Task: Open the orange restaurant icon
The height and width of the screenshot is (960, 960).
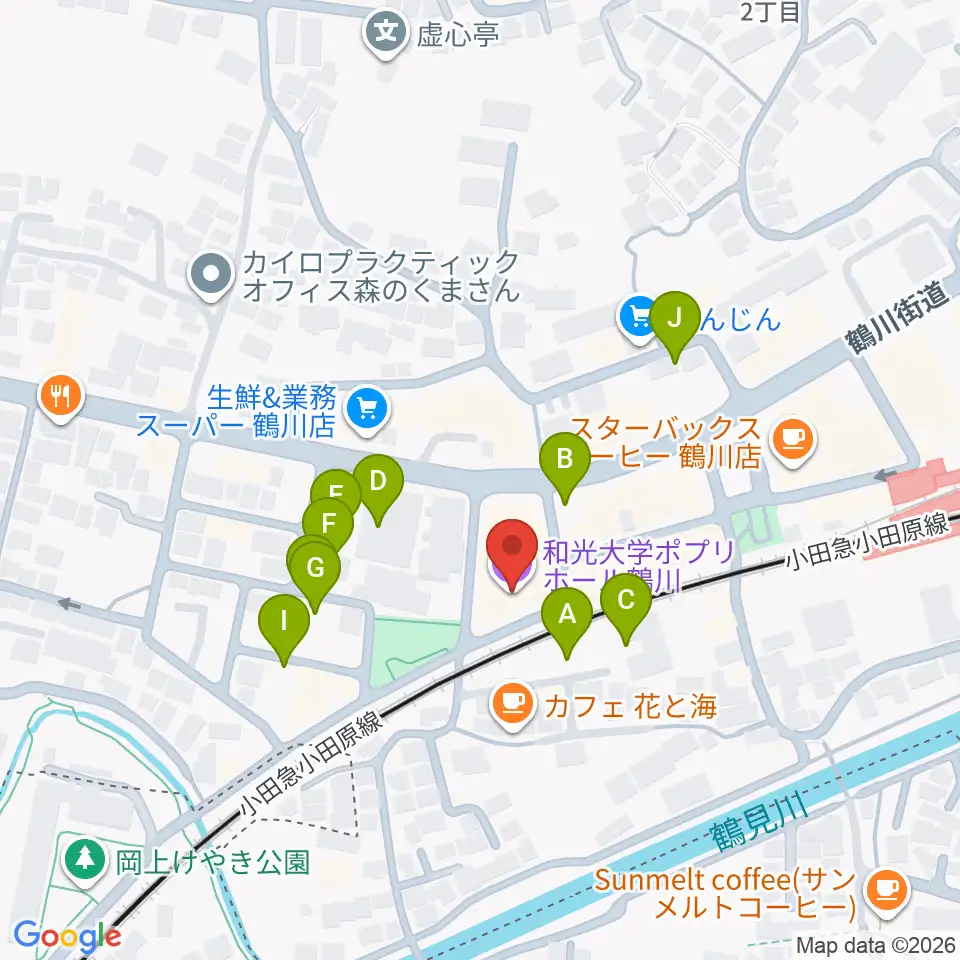Action: (60, 397)
